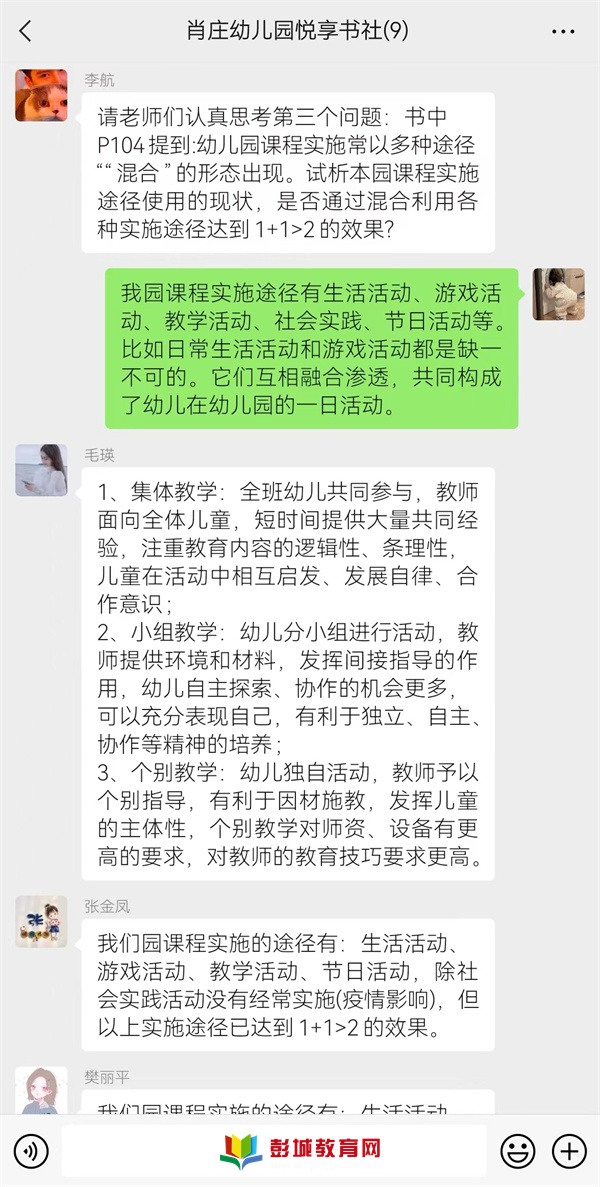Open 樊丽平's profile avatar

click(41, 1090)
